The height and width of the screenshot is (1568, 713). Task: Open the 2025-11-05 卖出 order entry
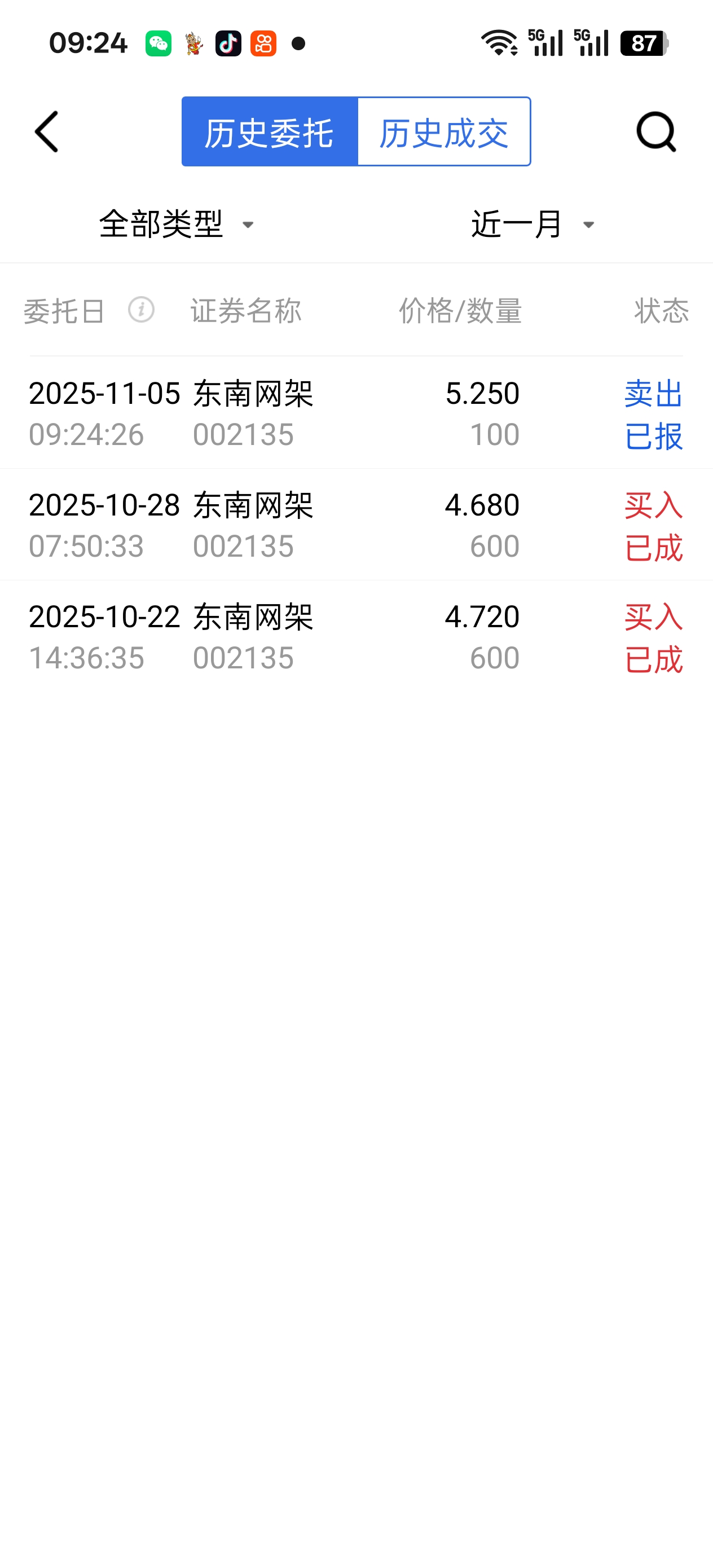click(x=356, y=413)
